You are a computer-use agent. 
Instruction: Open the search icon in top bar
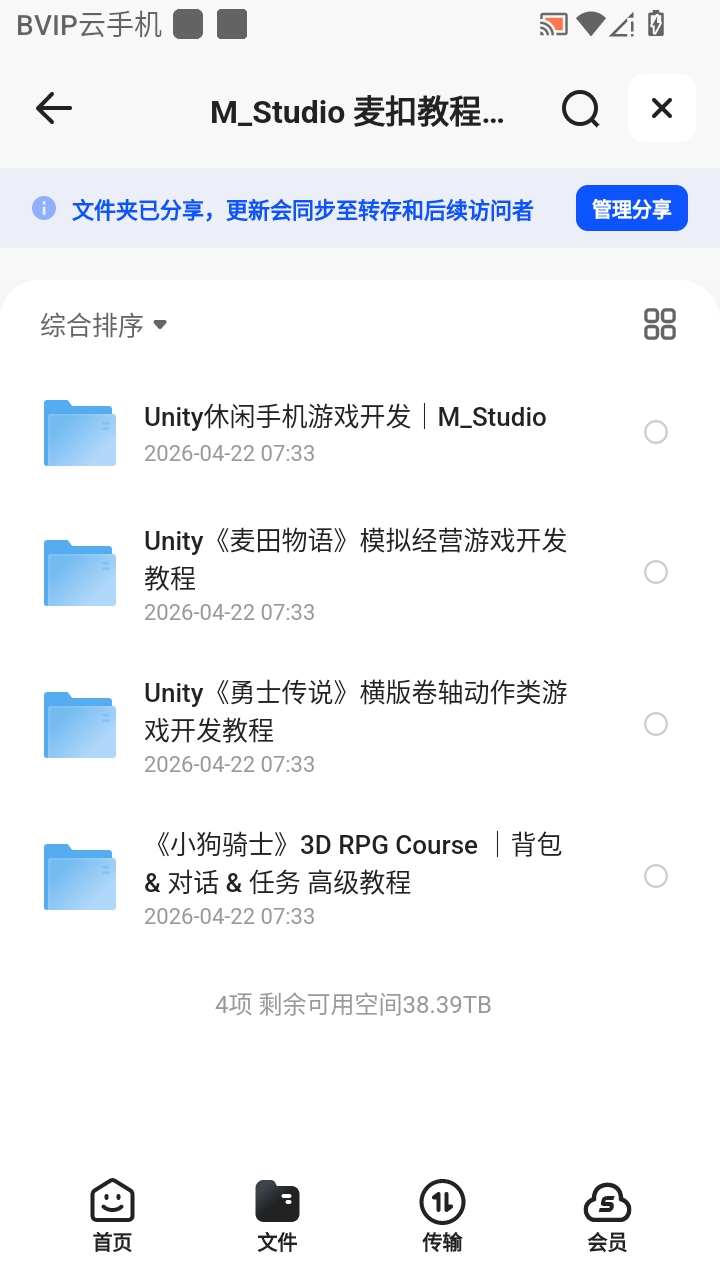pos(580,108)
